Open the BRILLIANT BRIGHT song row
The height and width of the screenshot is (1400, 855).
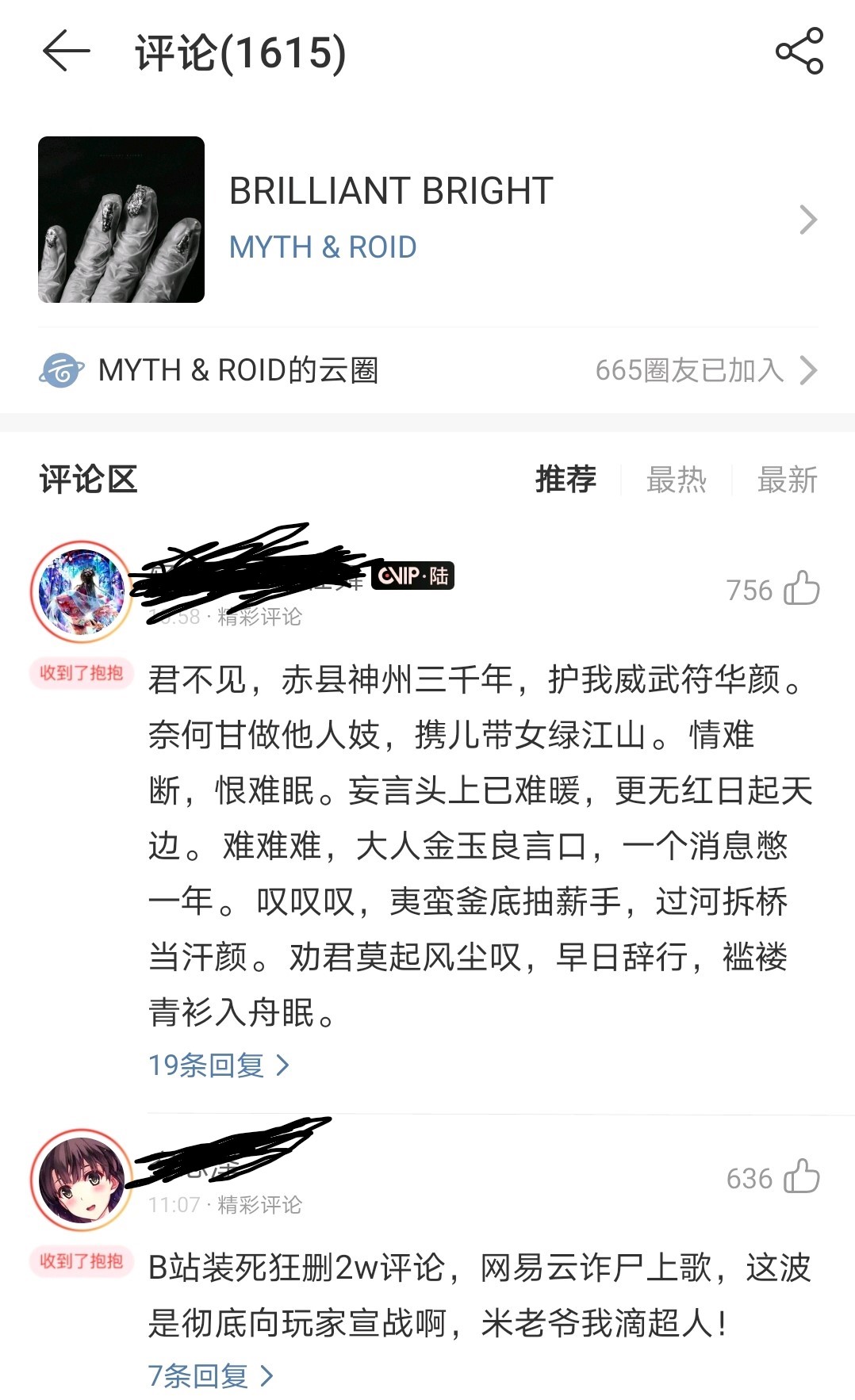point(427,220)
